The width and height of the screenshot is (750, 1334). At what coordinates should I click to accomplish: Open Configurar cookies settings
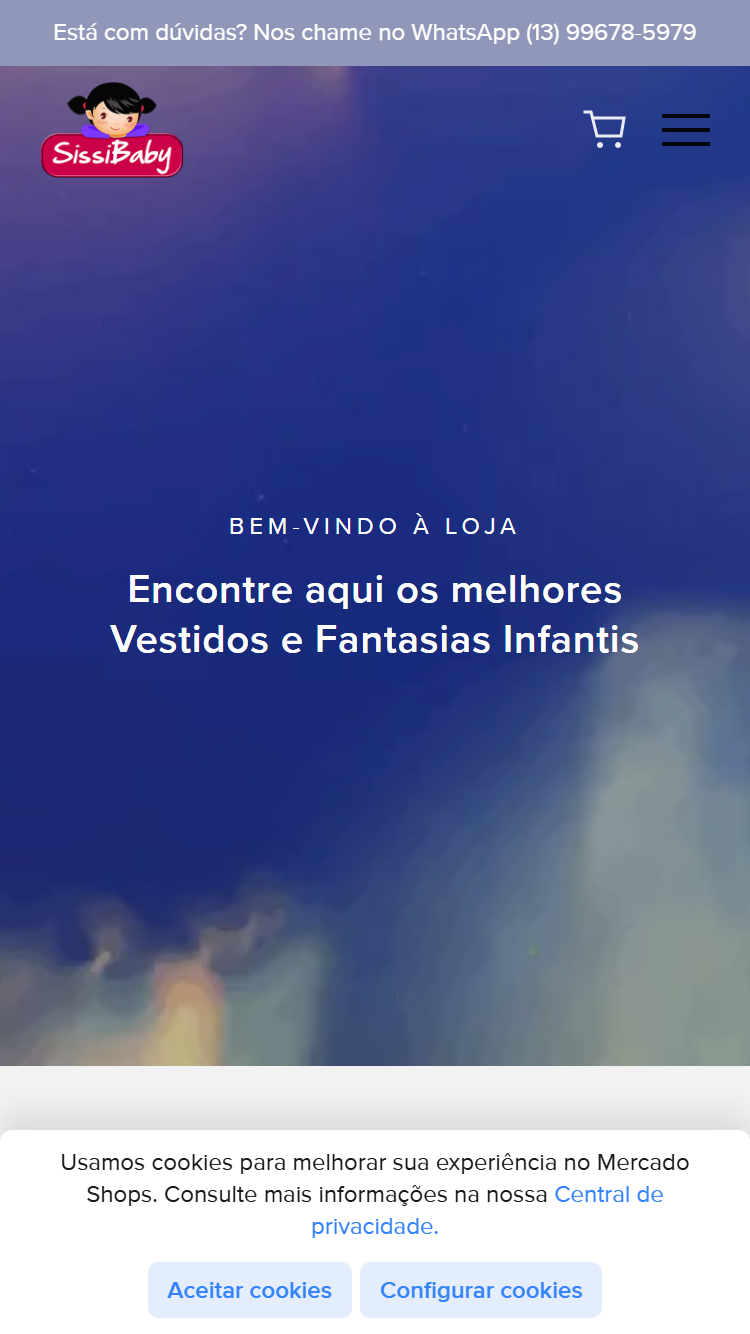[481, 1290]
